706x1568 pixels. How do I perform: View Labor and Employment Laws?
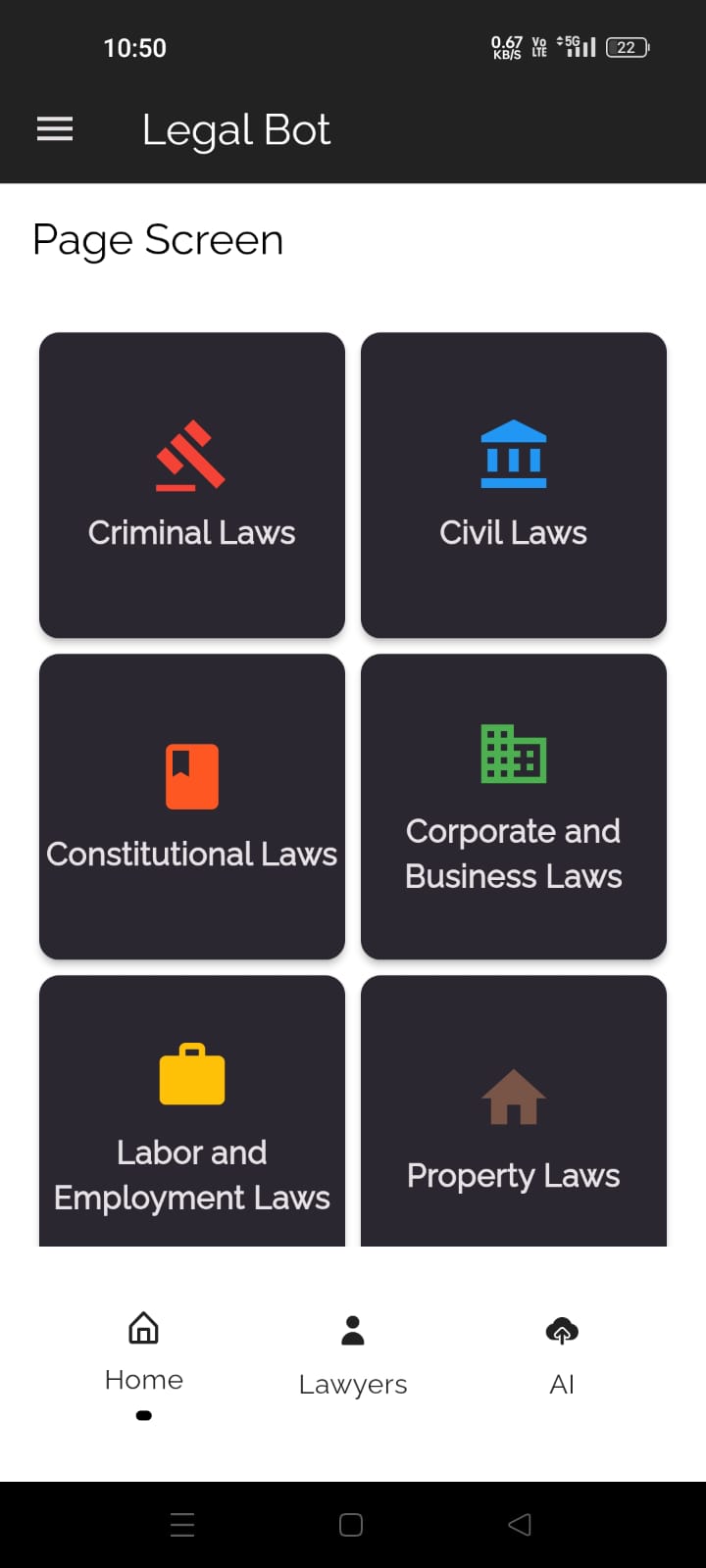point(192,1117)
